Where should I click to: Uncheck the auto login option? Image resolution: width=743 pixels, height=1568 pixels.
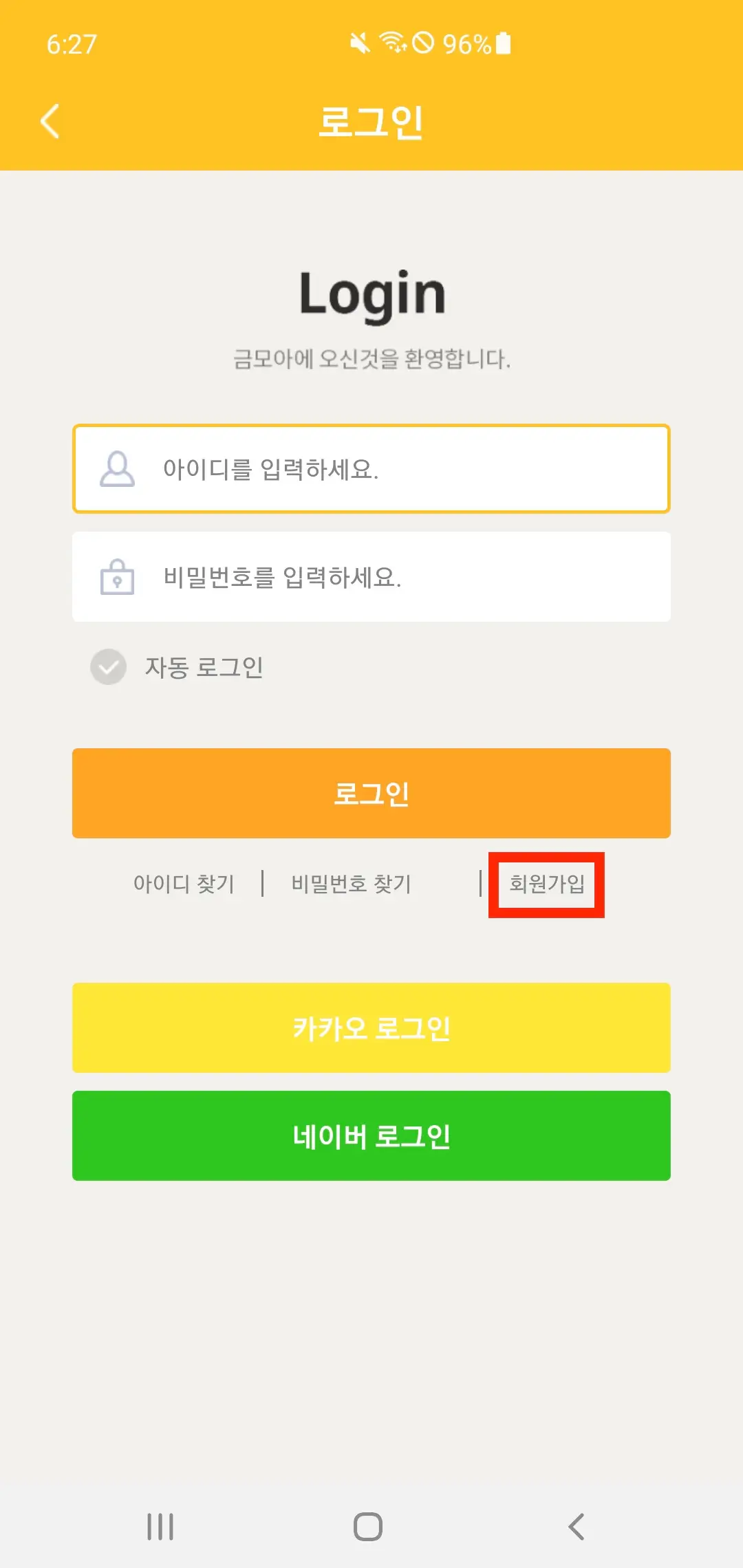coord(107,666)
